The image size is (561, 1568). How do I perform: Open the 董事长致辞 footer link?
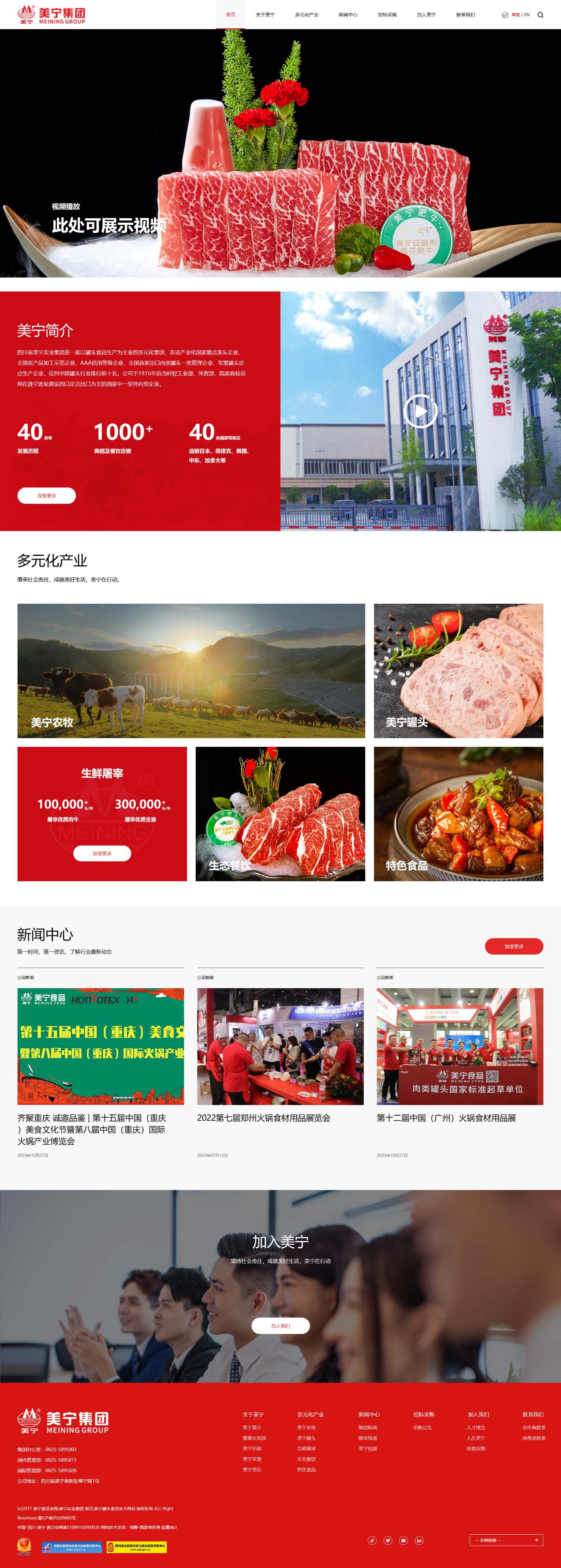pyautogui.click(x=254, y=1438)
